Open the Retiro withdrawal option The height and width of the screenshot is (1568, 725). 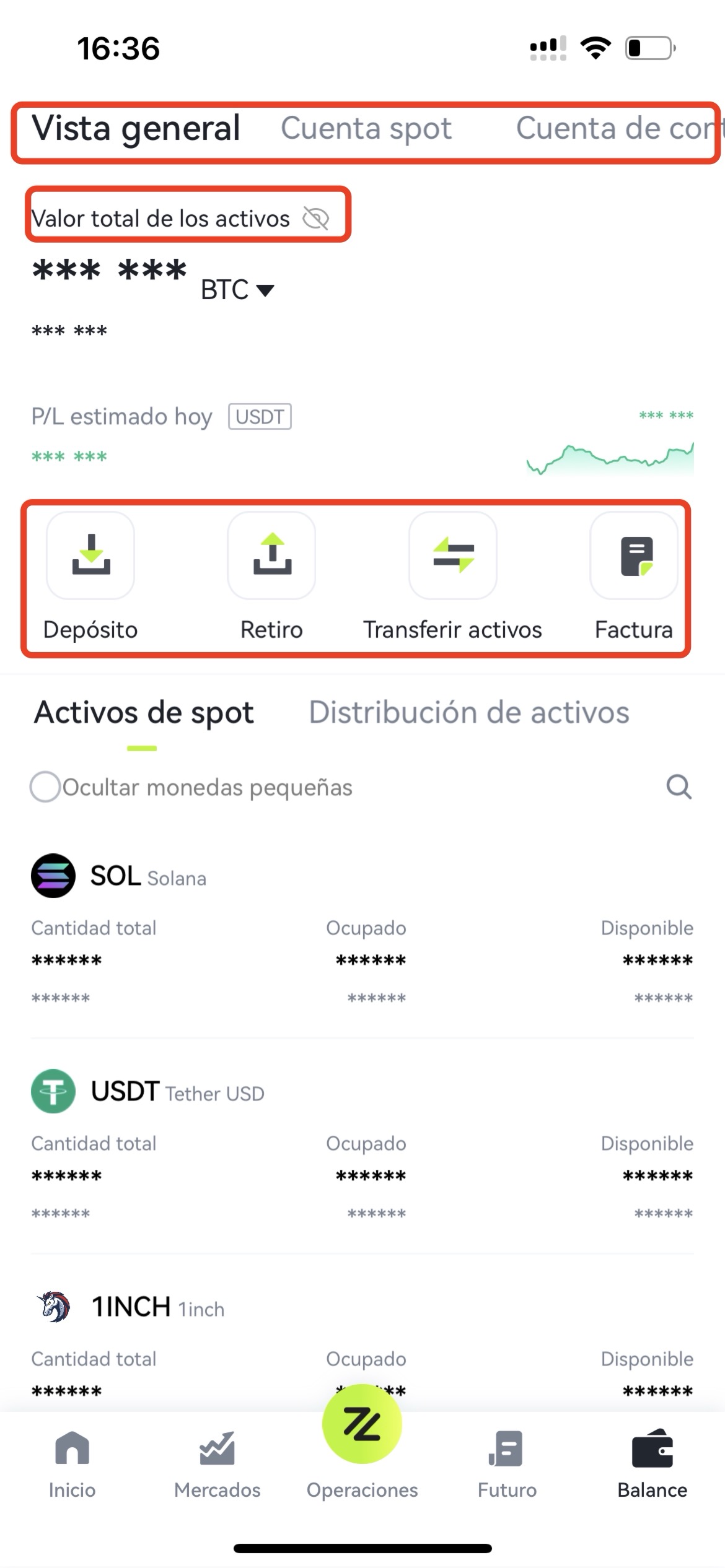point(271,576)
